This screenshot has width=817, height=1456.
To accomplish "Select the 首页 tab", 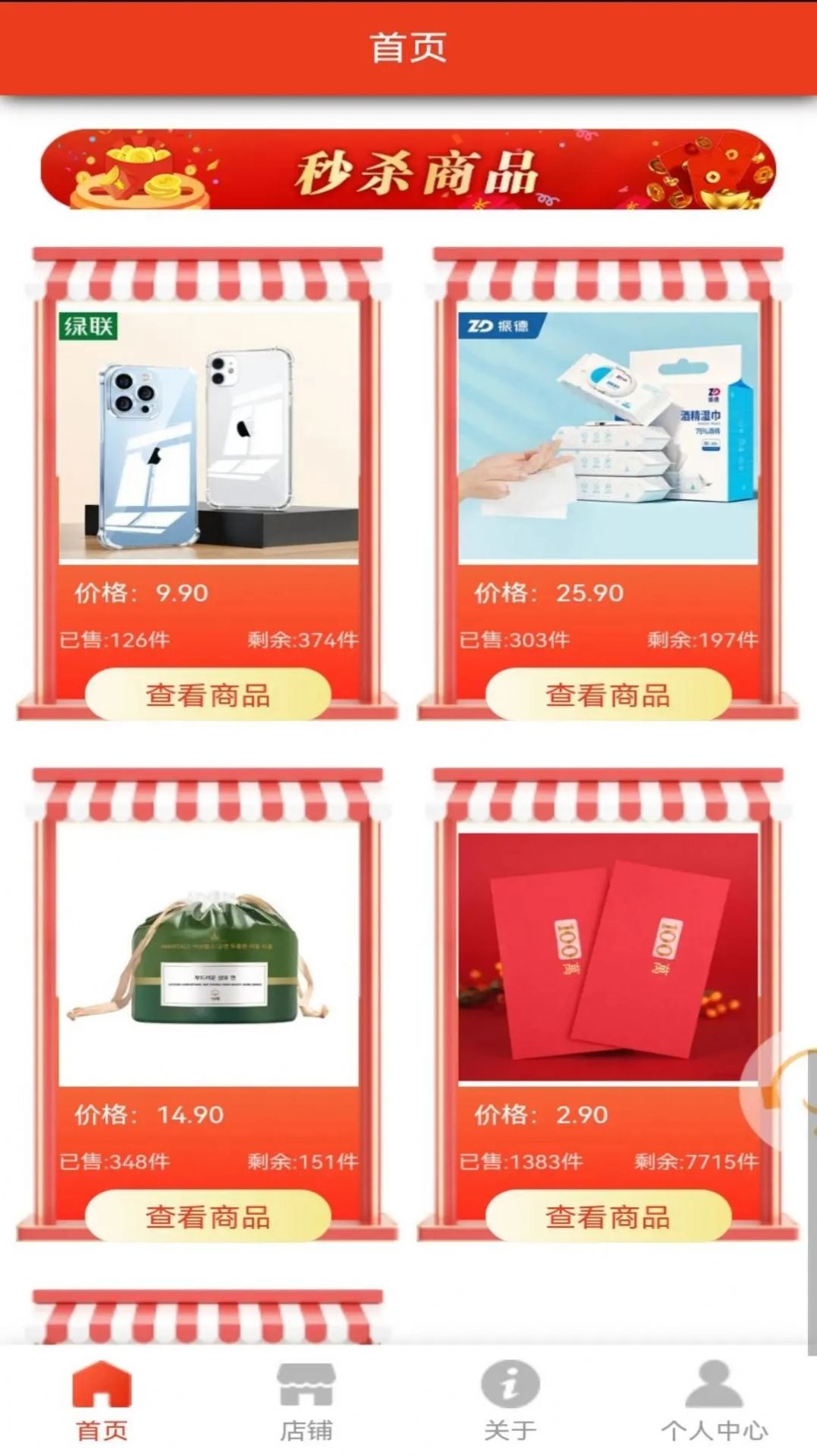I will pyautogui.click(x=102, y=1401).
